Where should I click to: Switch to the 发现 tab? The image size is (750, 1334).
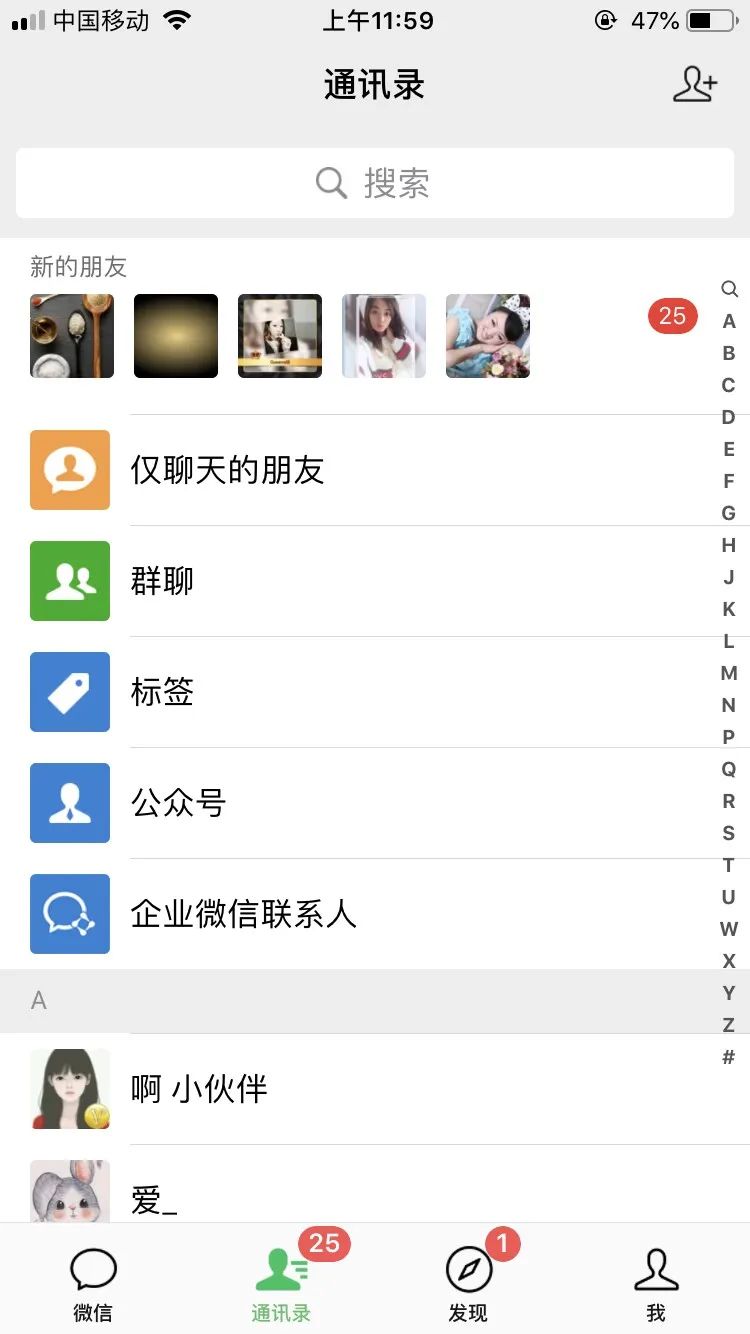(468, 1285)
